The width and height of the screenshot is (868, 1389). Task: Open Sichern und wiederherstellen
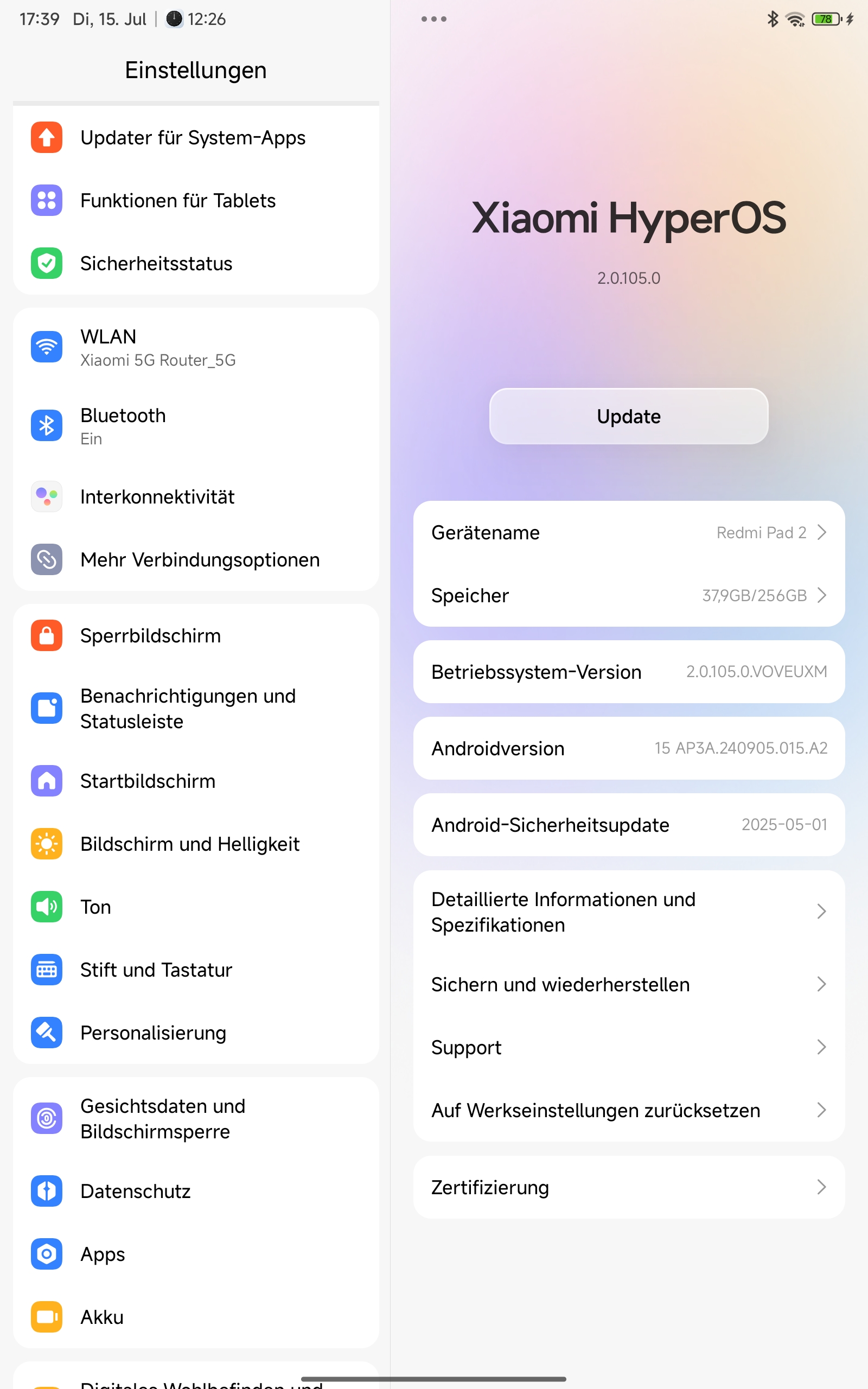click(629, 984)
